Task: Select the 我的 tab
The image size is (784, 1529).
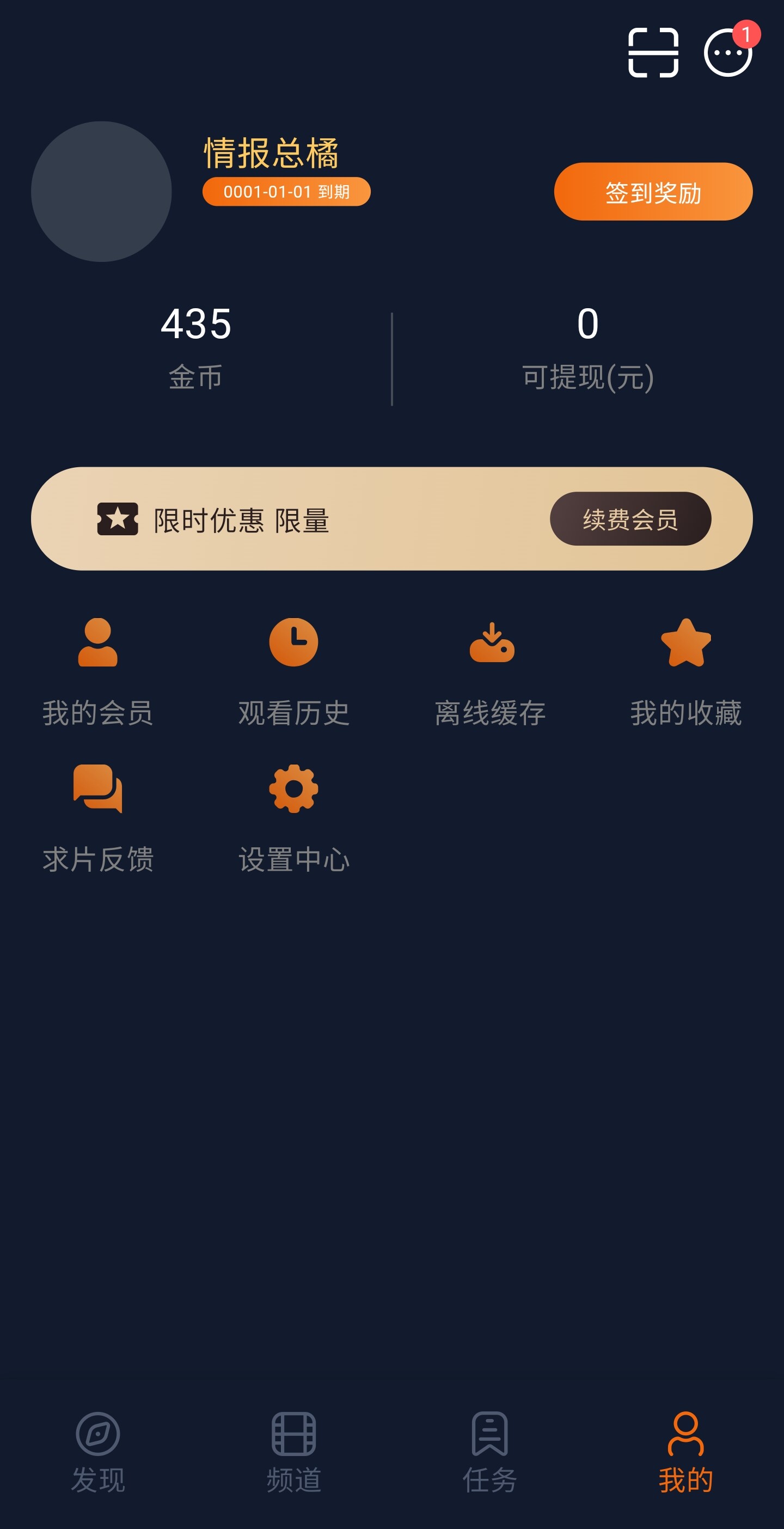Action: pos(686,1452)
